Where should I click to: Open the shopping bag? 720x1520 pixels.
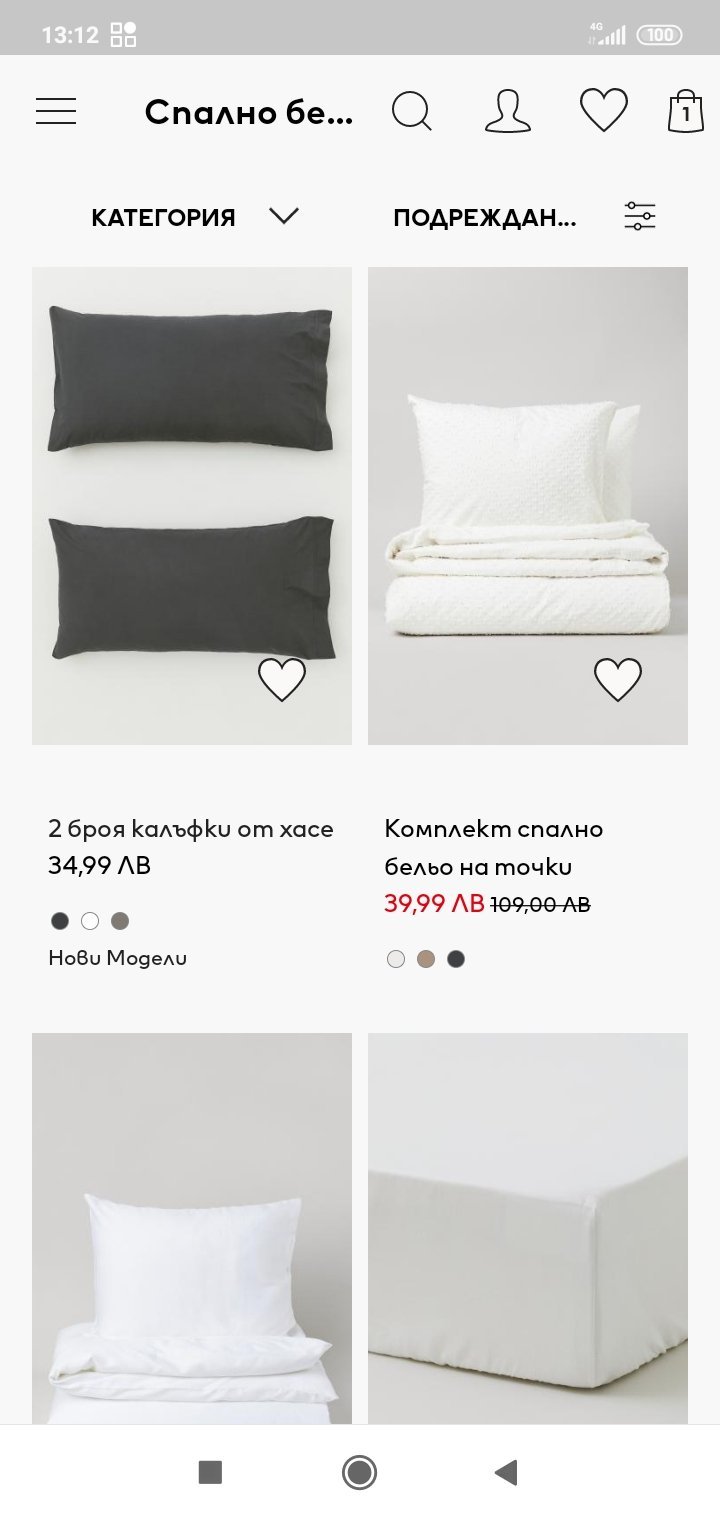pyautogui.click(x=686, y=111)
